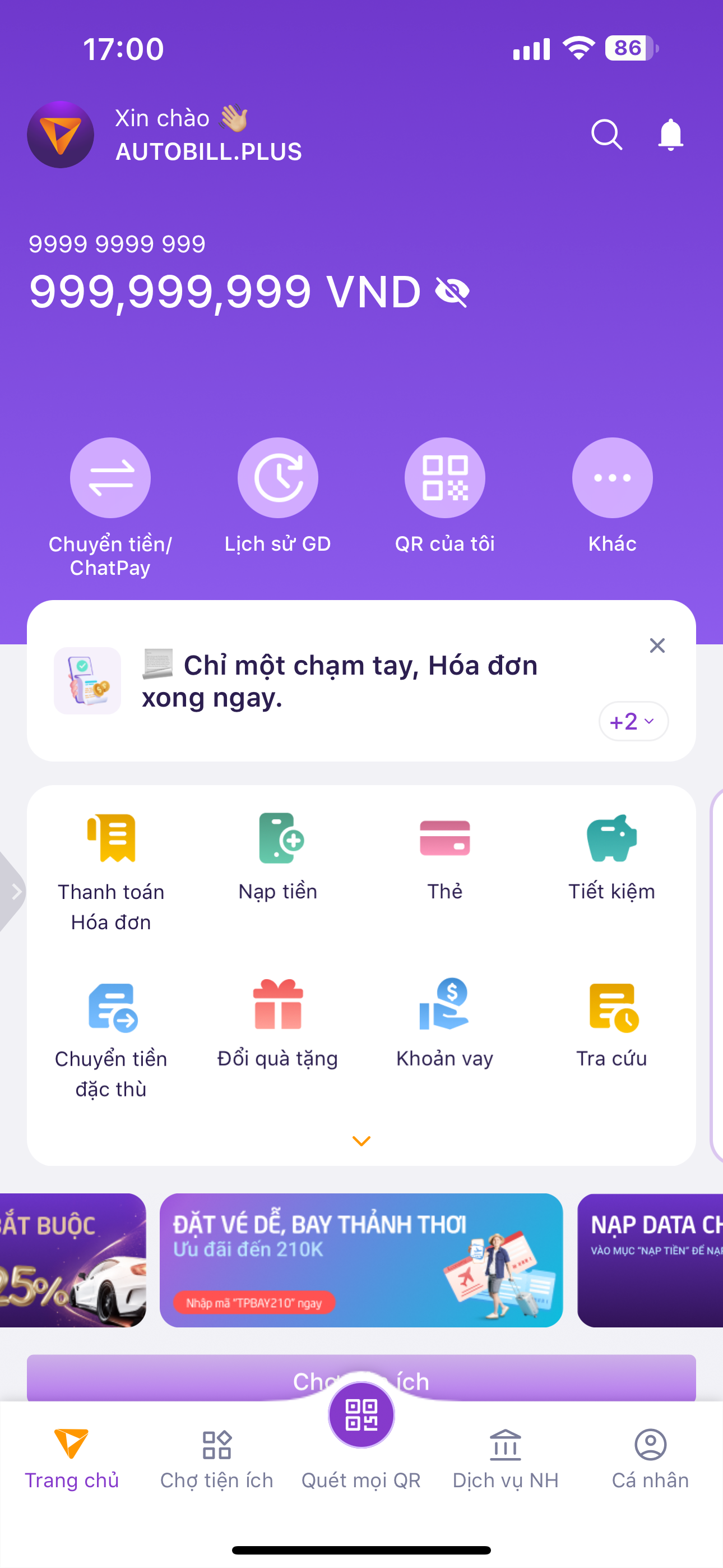
Task: Open Tra cứu lookup
Action: 611,1004
